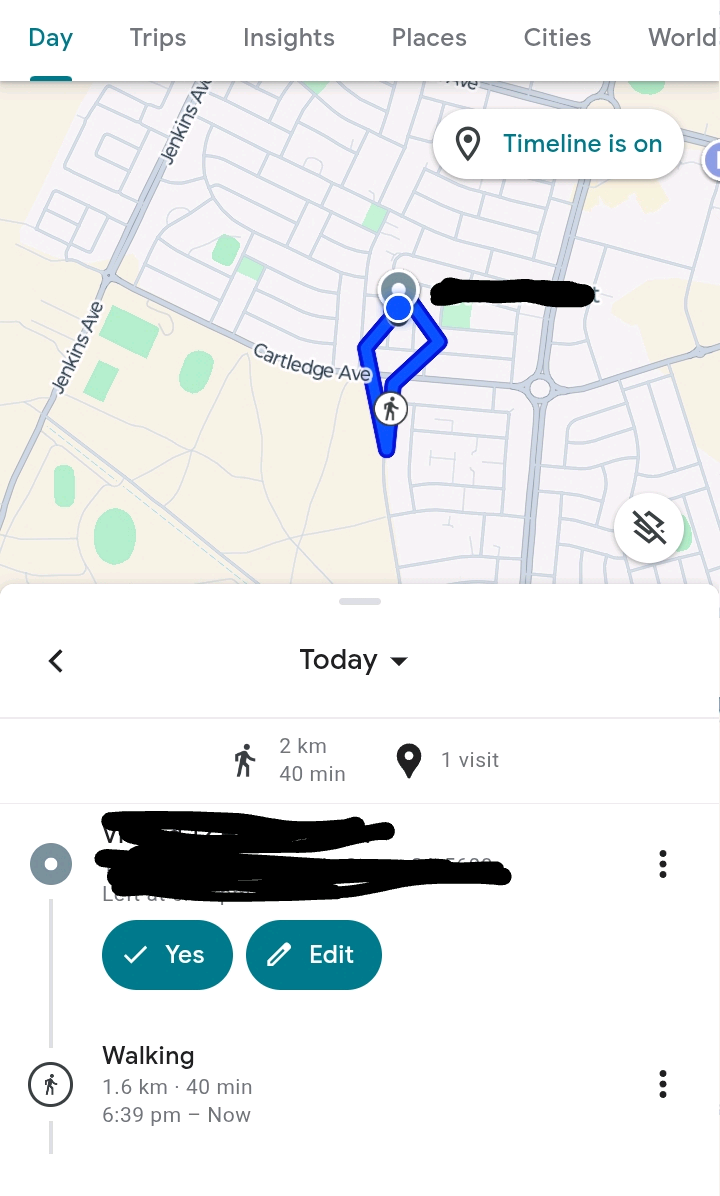Open the Insights tab
The height and width of the screenshot is (1196, 720).
pos(288,38)
